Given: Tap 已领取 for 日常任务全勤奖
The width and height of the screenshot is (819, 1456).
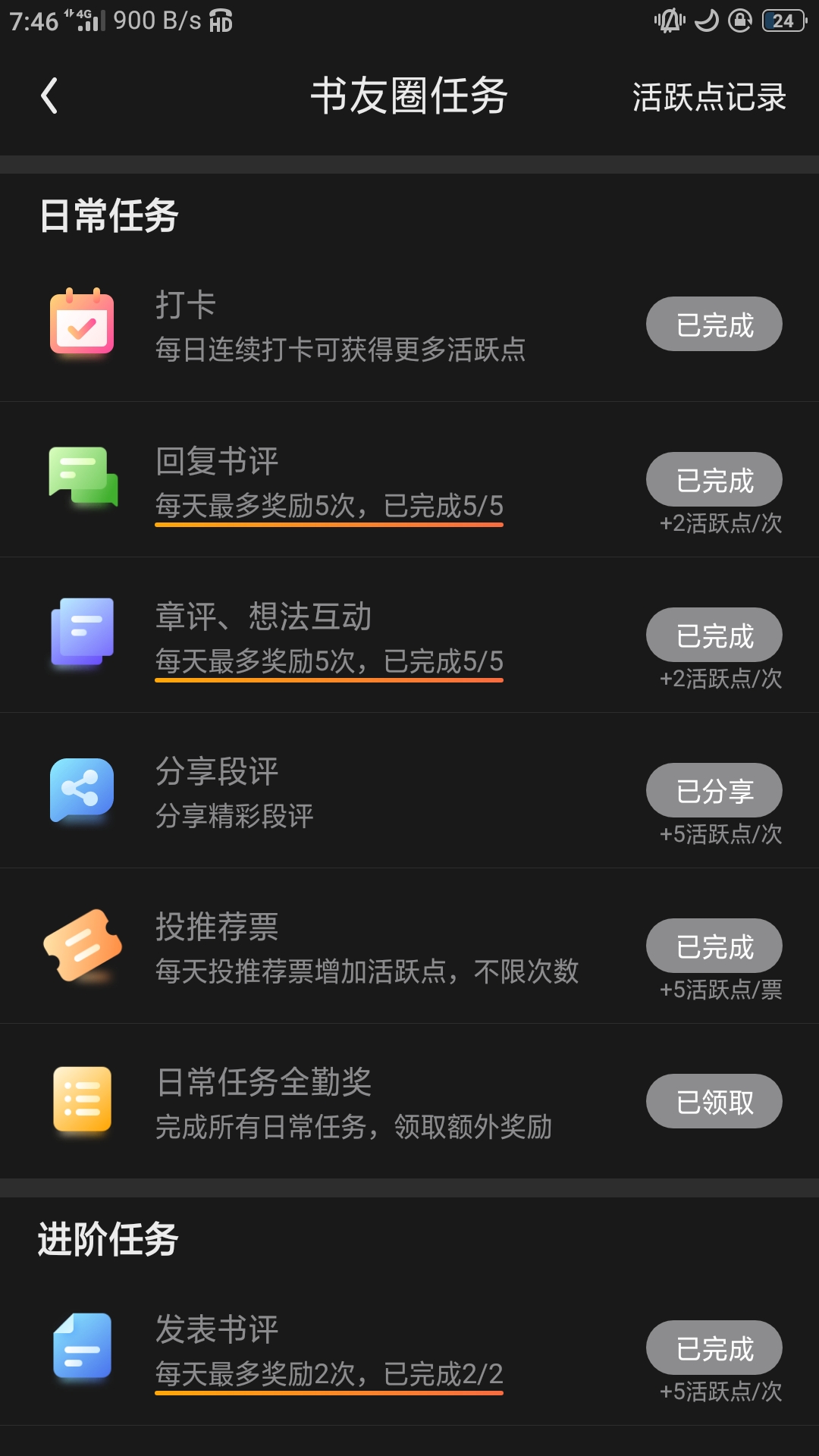Looking at the screenshot, I should point(714,1101).
